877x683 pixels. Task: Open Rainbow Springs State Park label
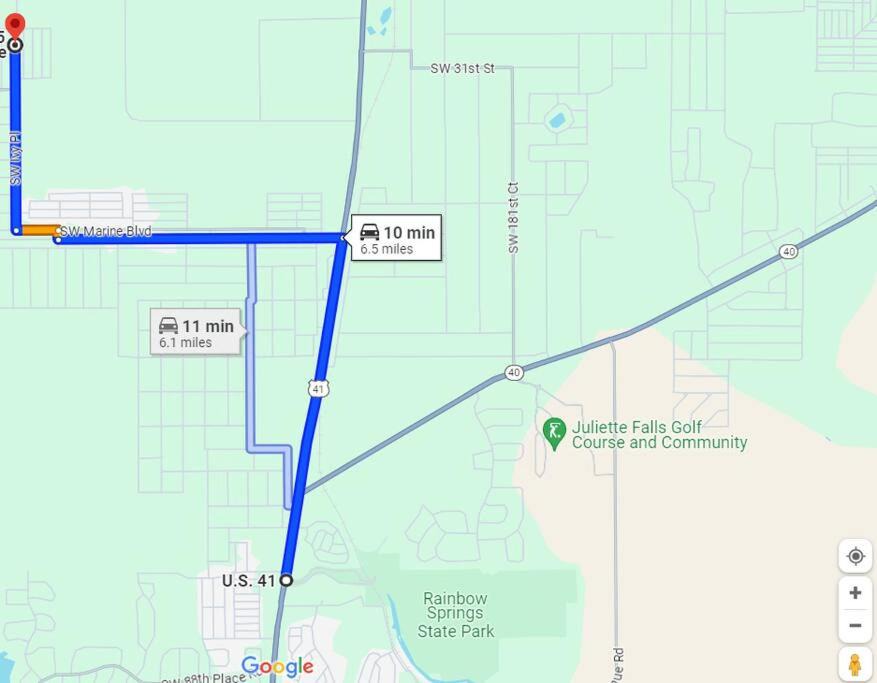click(455, 614)
